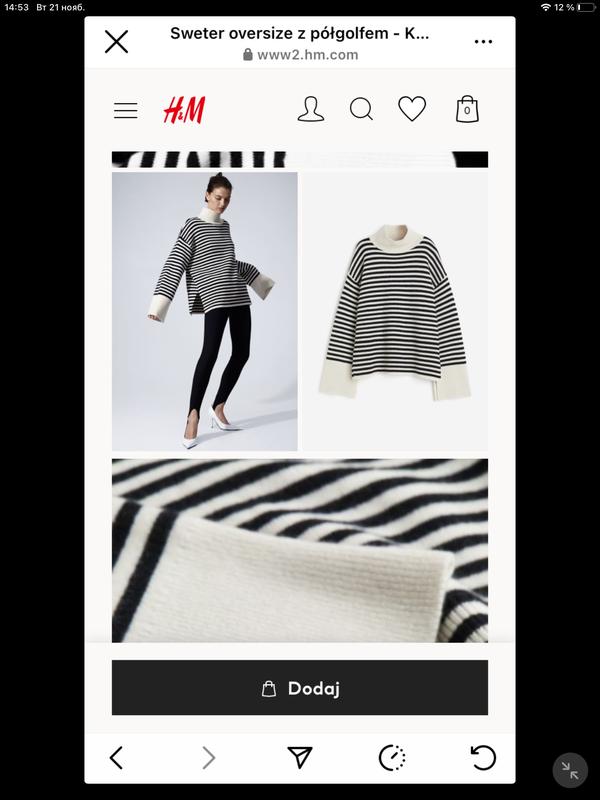Viewport: 600px width, 800px height.
Task: Open the three-dot overflow menu
Action: click(x=484, y=42)
